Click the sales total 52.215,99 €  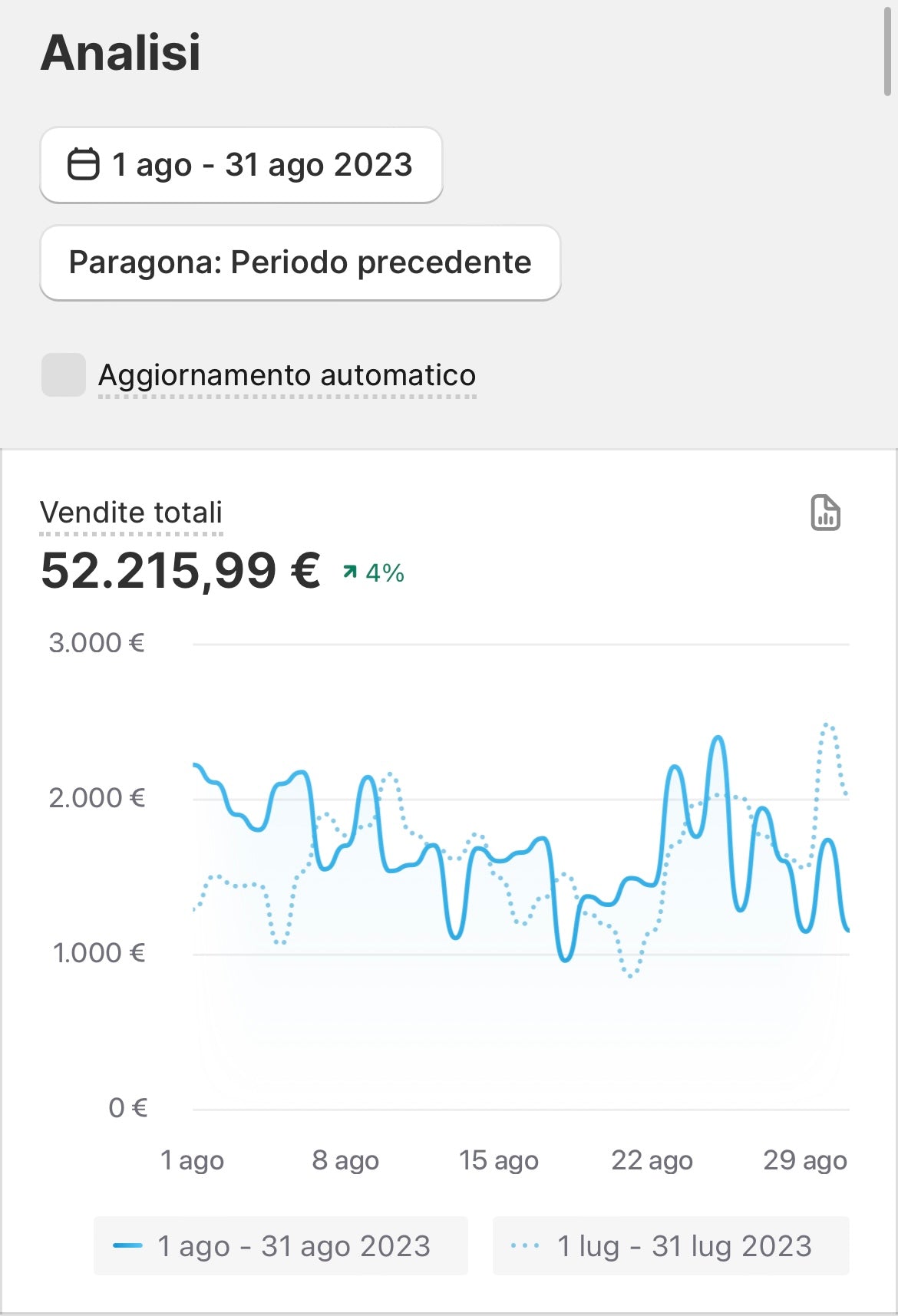point(180,570)
